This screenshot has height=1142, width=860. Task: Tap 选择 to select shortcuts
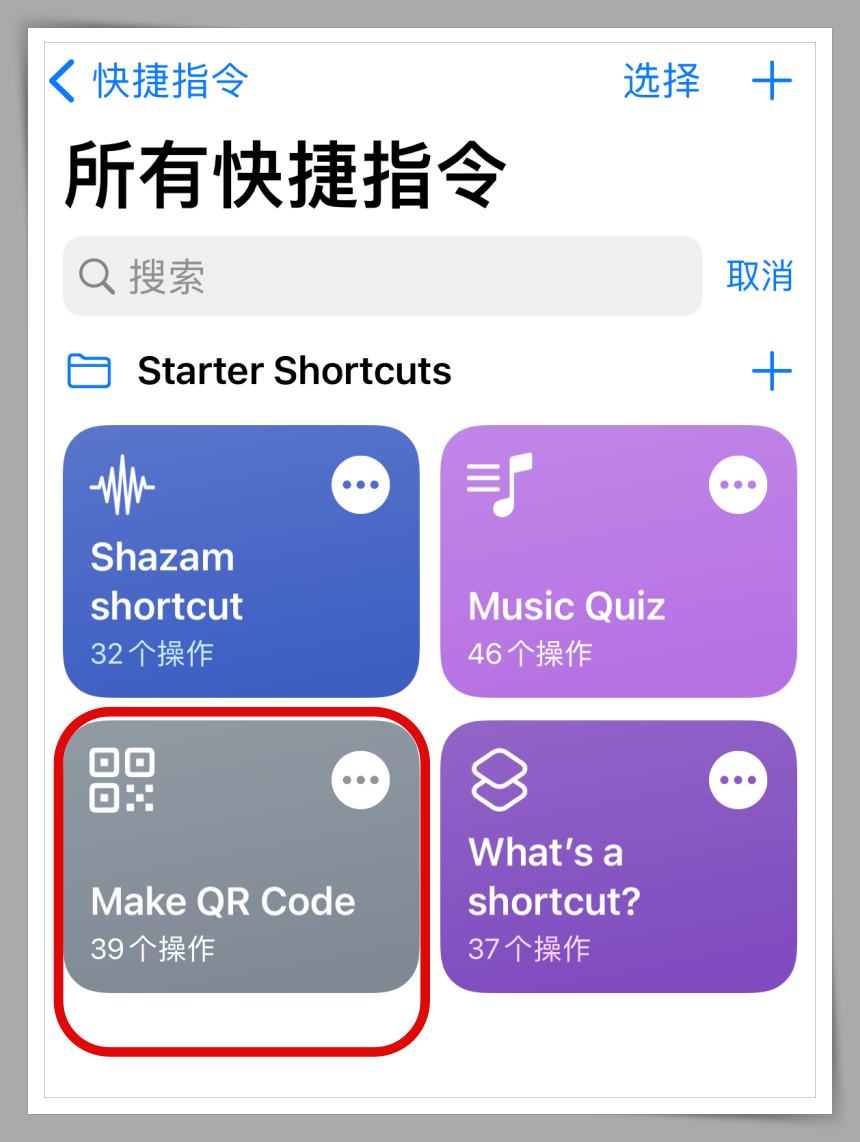pos(661,81)
